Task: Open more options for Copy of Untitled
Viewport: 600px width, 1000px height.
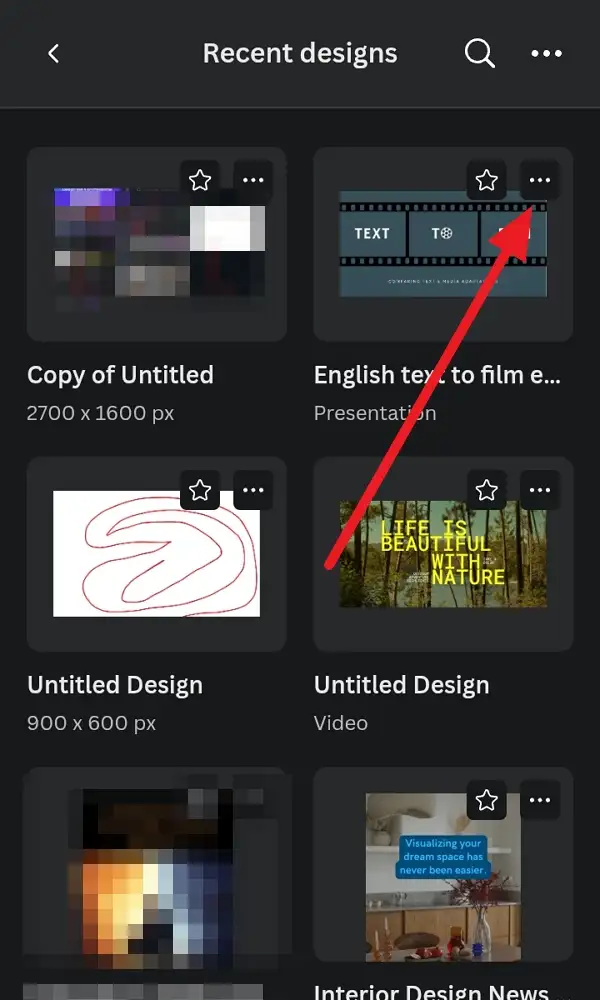Action: [x=253, y=180]
